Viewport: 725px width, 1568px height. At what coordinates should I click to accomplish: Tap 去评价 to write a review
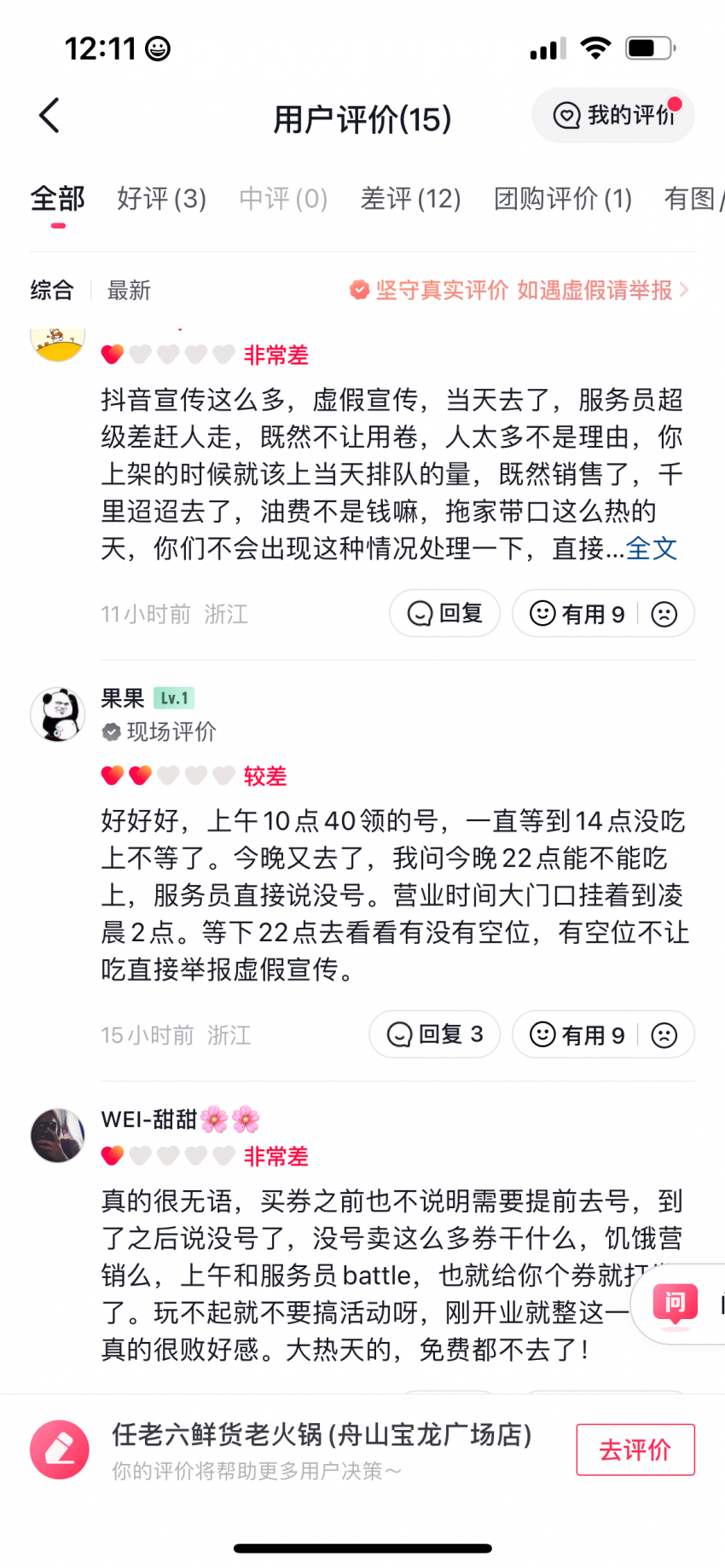pos(635,1449)
